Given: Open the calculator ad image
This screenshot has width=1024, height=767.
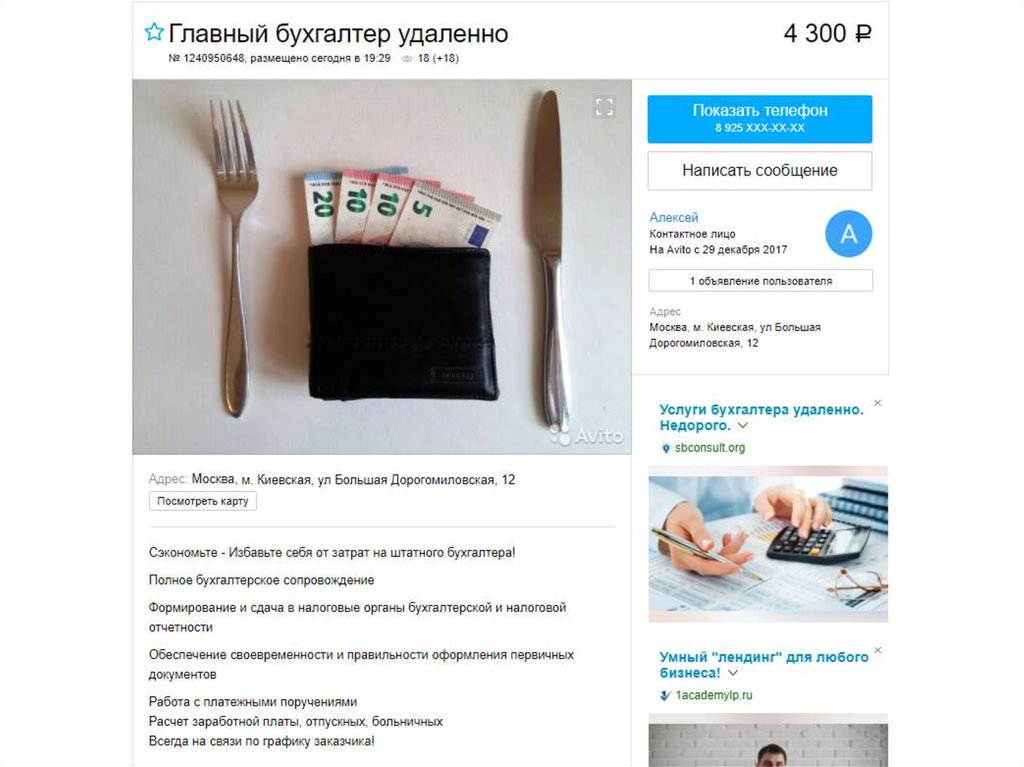Looking at the screenshot, I should [767, 542].
